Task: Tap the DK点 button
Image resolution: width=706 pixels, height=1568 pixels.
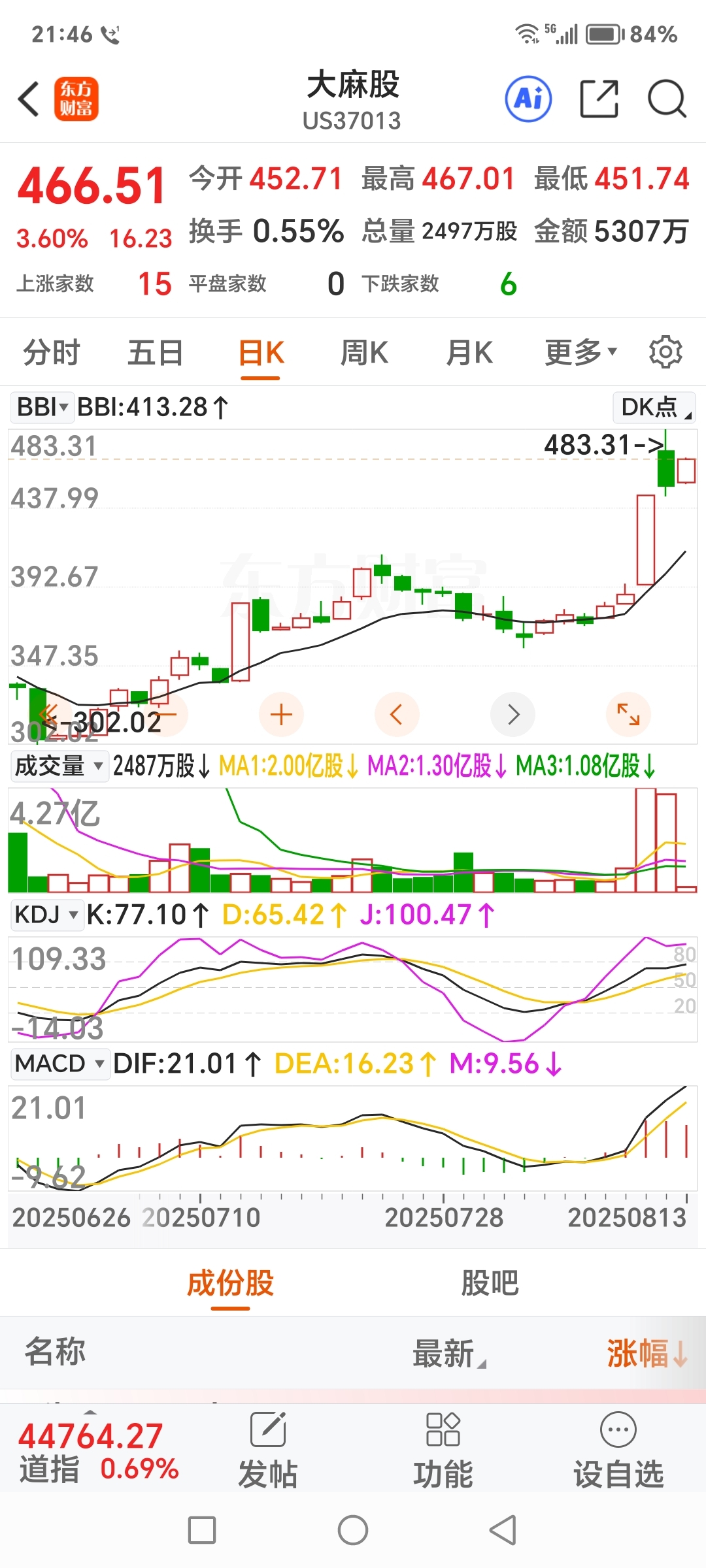Action: [654, 407]
